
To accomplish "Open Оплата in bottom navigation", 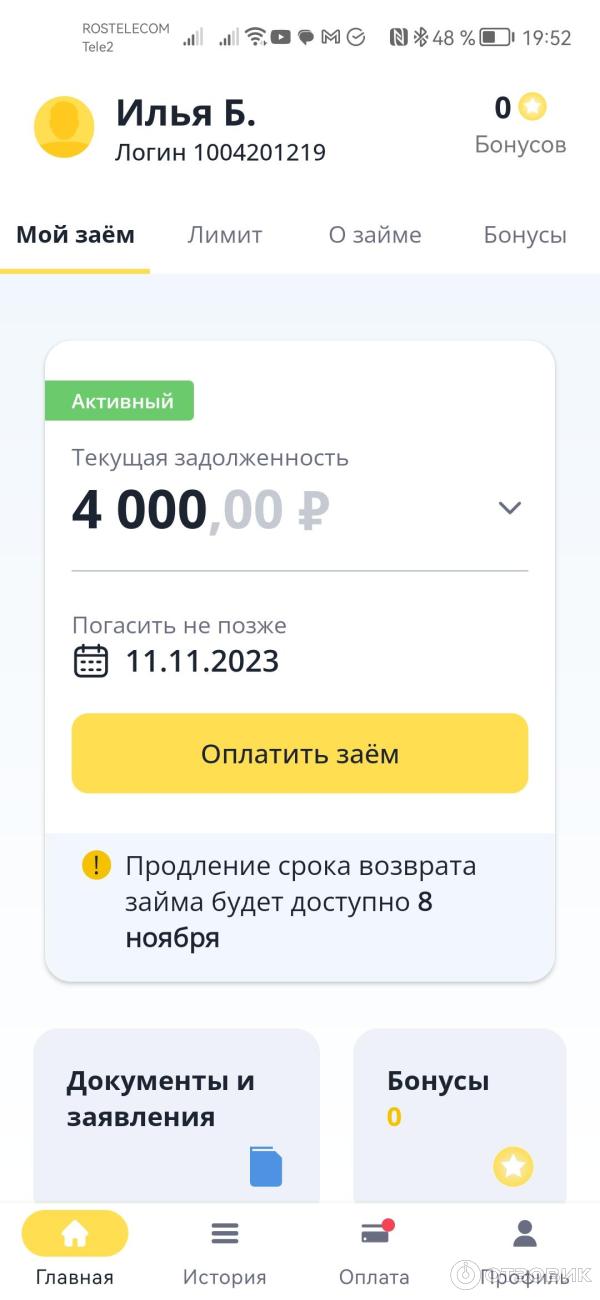I will click(374, 1250).
